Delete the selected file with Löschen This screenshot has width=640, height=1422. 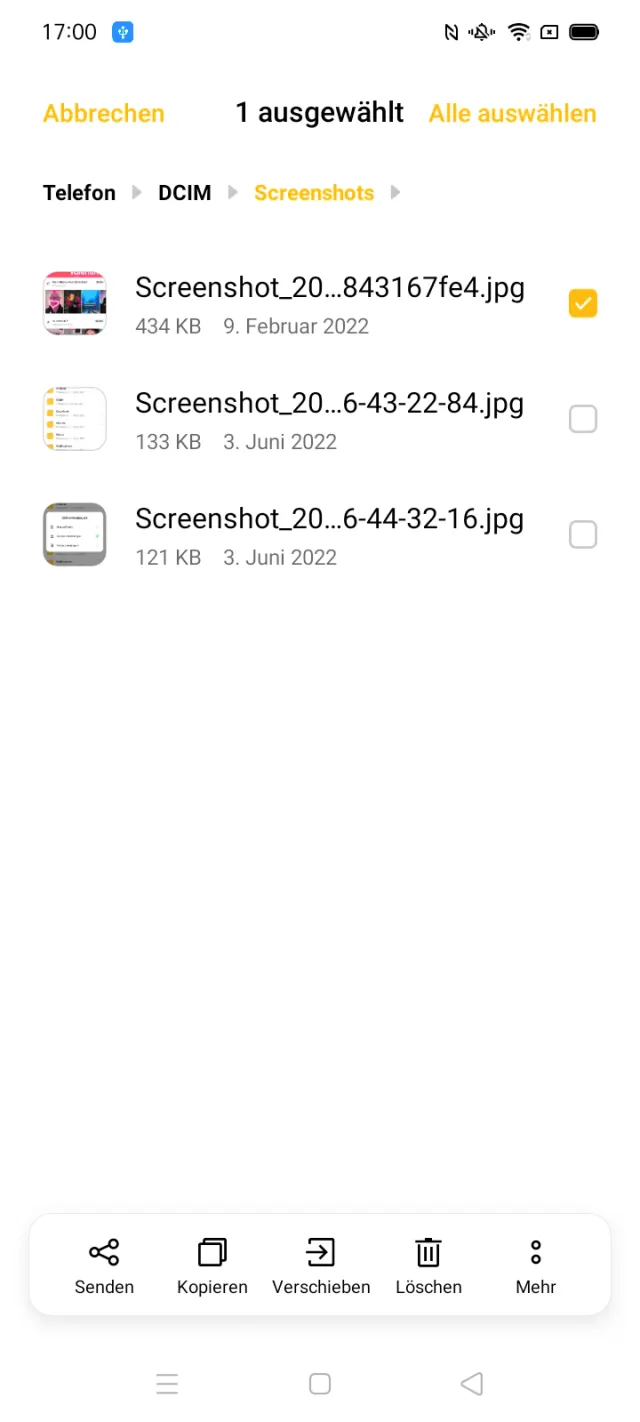coord(428,1265)
